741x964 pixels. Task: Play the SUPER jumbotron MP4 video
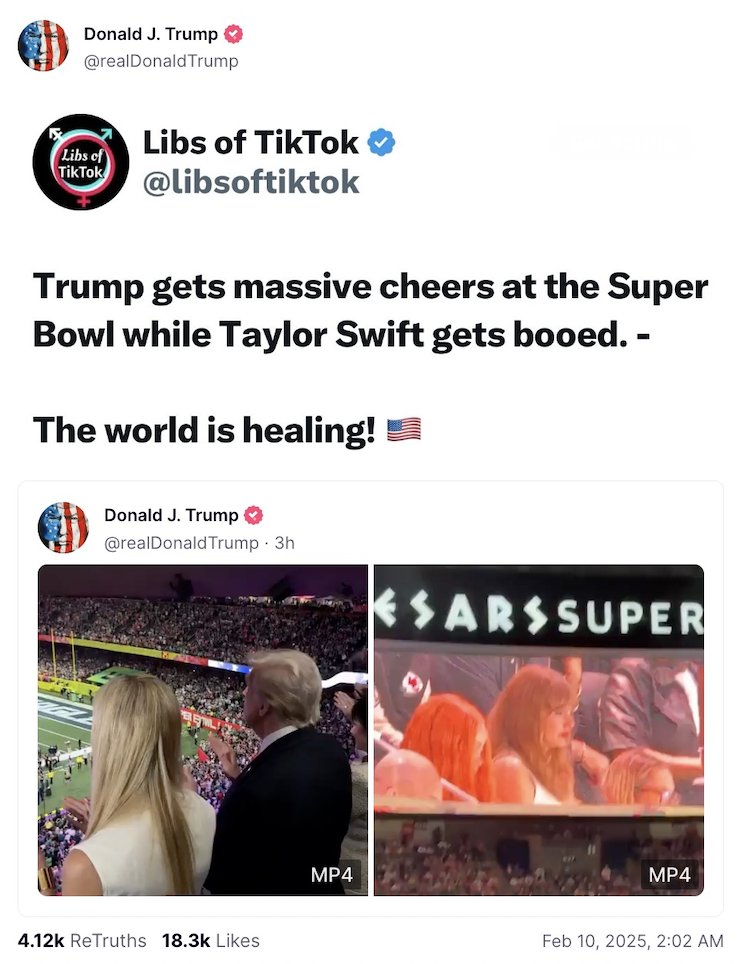[x=539, y=730]
